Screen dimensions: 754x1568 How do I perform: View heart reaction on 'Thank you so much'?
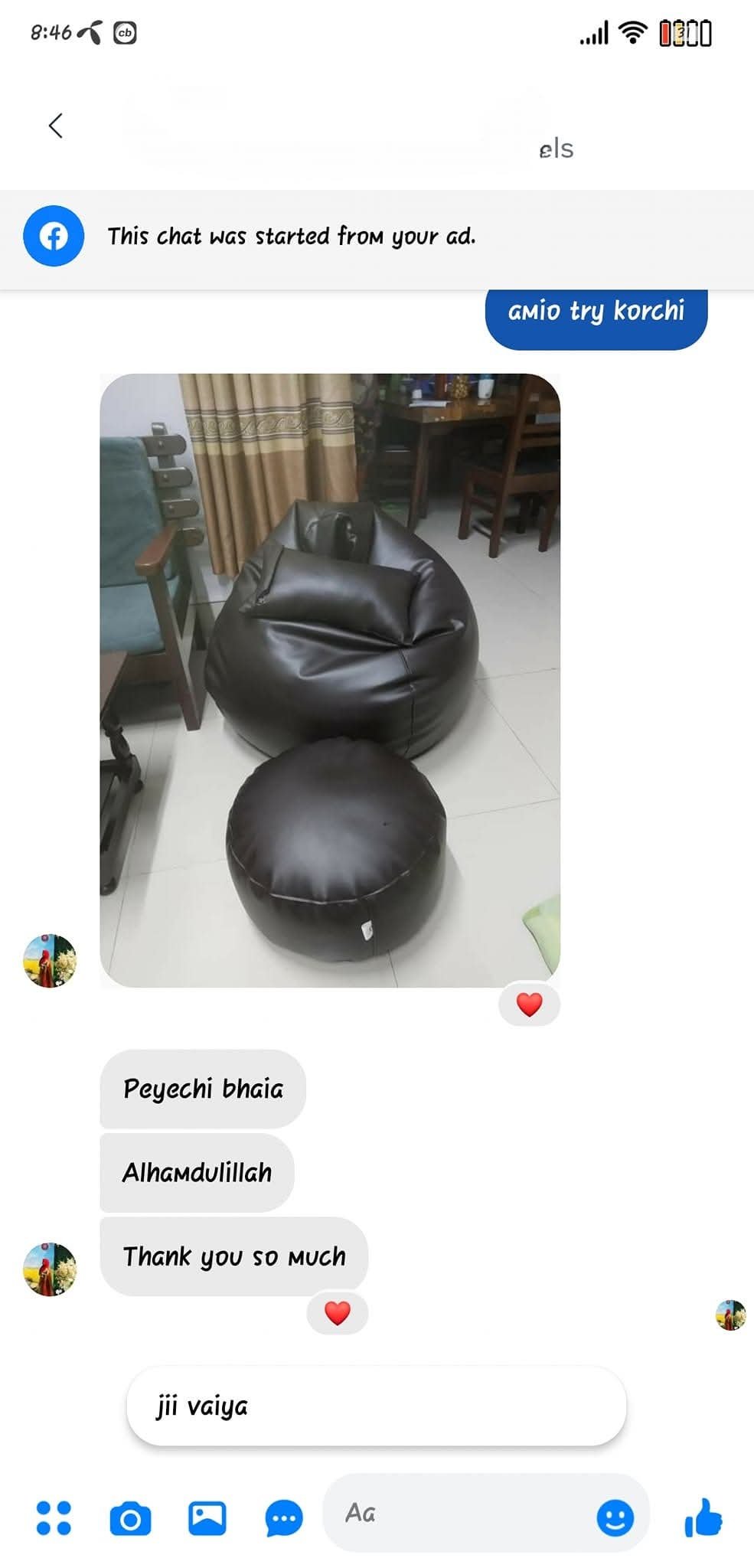pyautogui.click(x=337, y=1313)
